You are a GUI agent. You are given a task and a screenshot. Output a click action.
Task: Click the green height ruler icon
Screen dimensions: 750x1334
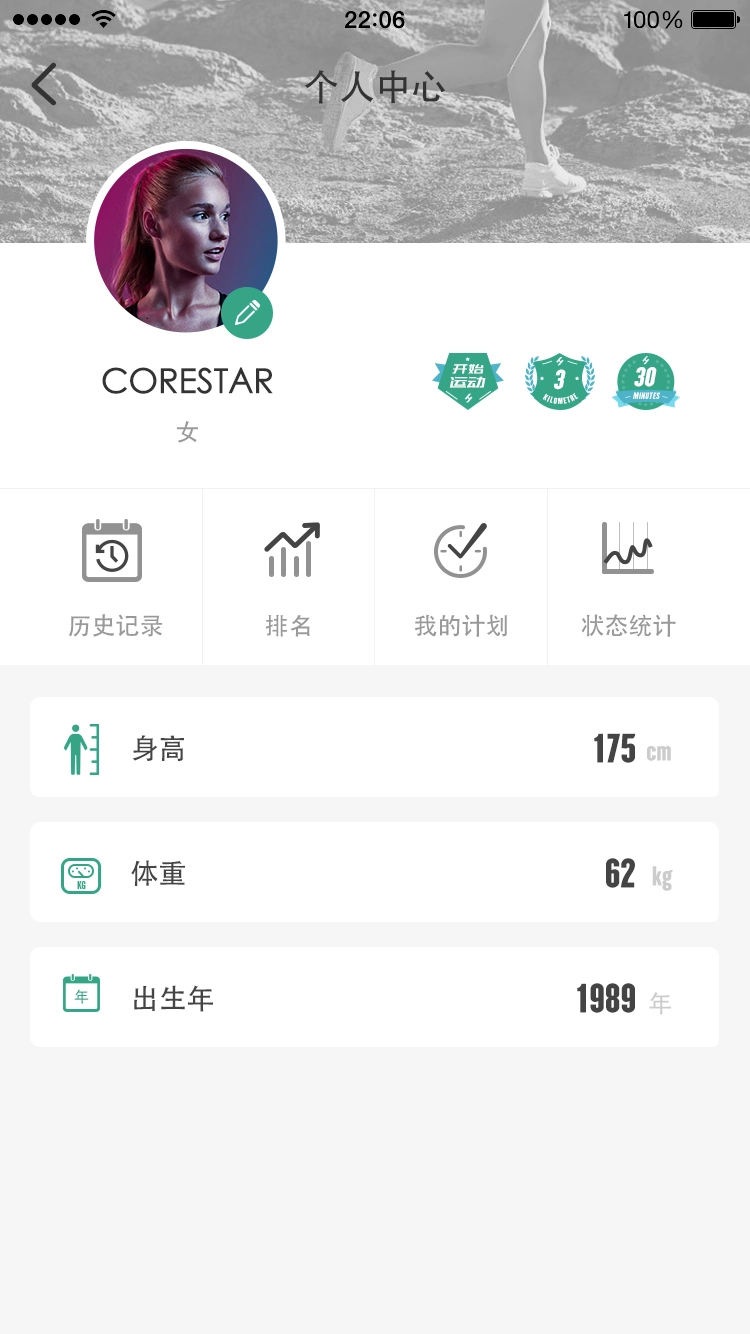(x=81, y=748)
